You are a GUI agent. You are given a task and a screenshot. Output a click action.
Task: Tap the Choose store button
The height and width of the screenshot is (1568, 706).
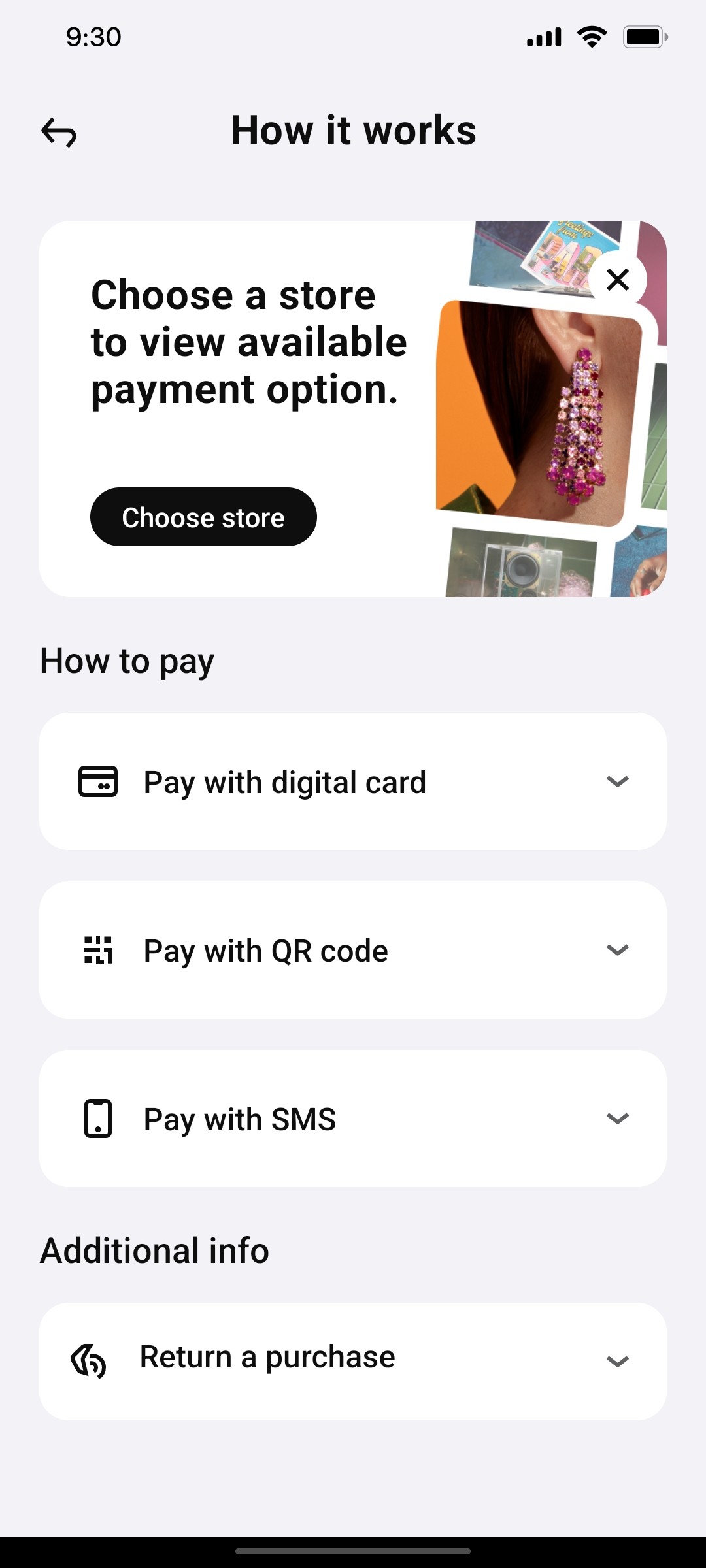click(x=203, y=517)
